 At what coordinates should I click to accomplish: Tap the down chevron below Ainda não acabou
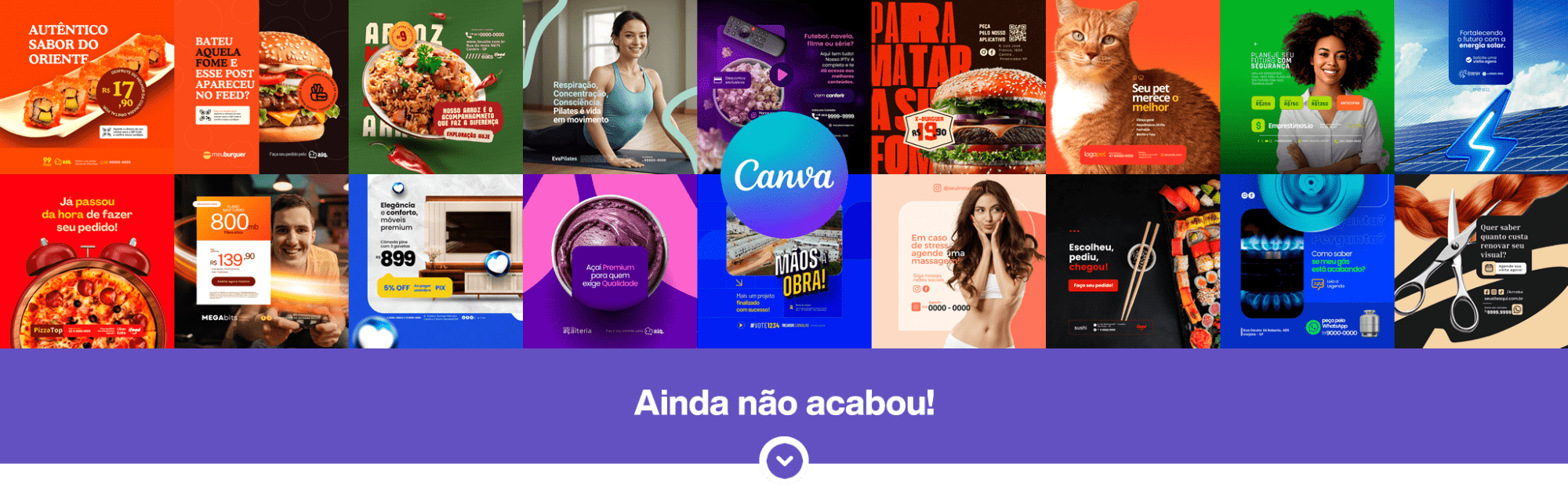point(784,461)
